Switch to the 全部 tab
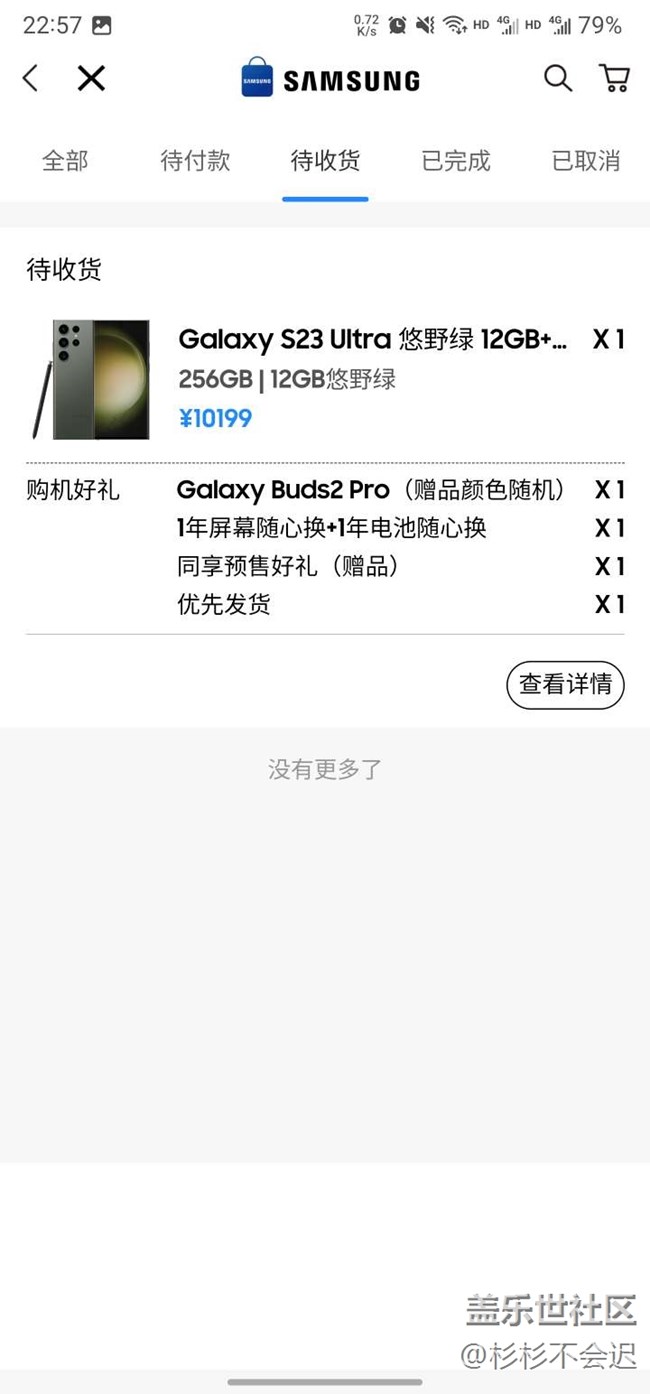 pos(65,161)
